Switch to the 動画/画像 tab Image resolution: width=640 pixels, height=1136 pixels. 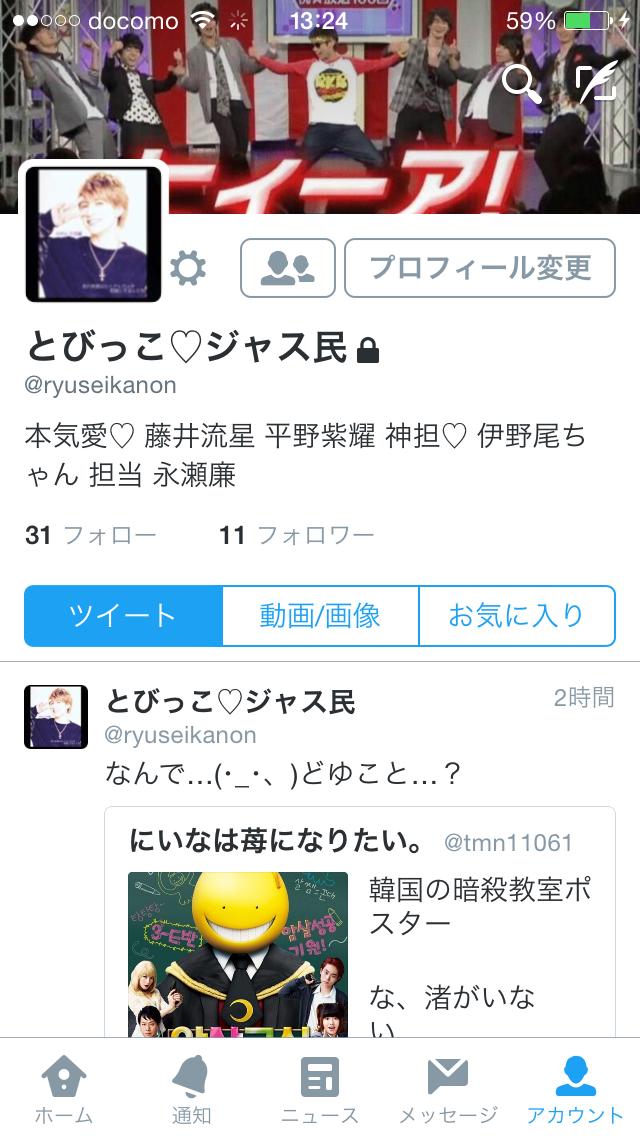coord(320,616)
